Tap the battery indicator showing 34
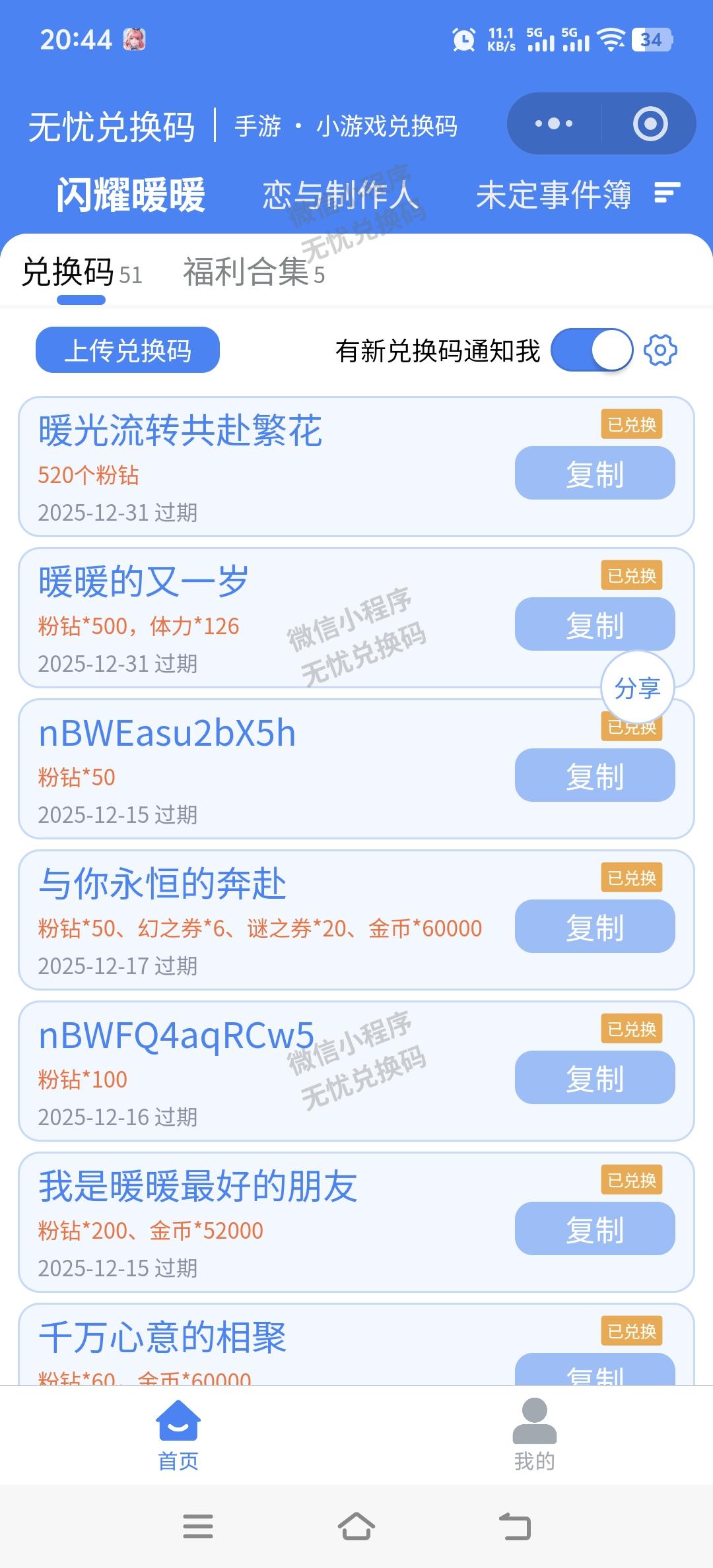 pyautogui.click(x=651, y=41)
